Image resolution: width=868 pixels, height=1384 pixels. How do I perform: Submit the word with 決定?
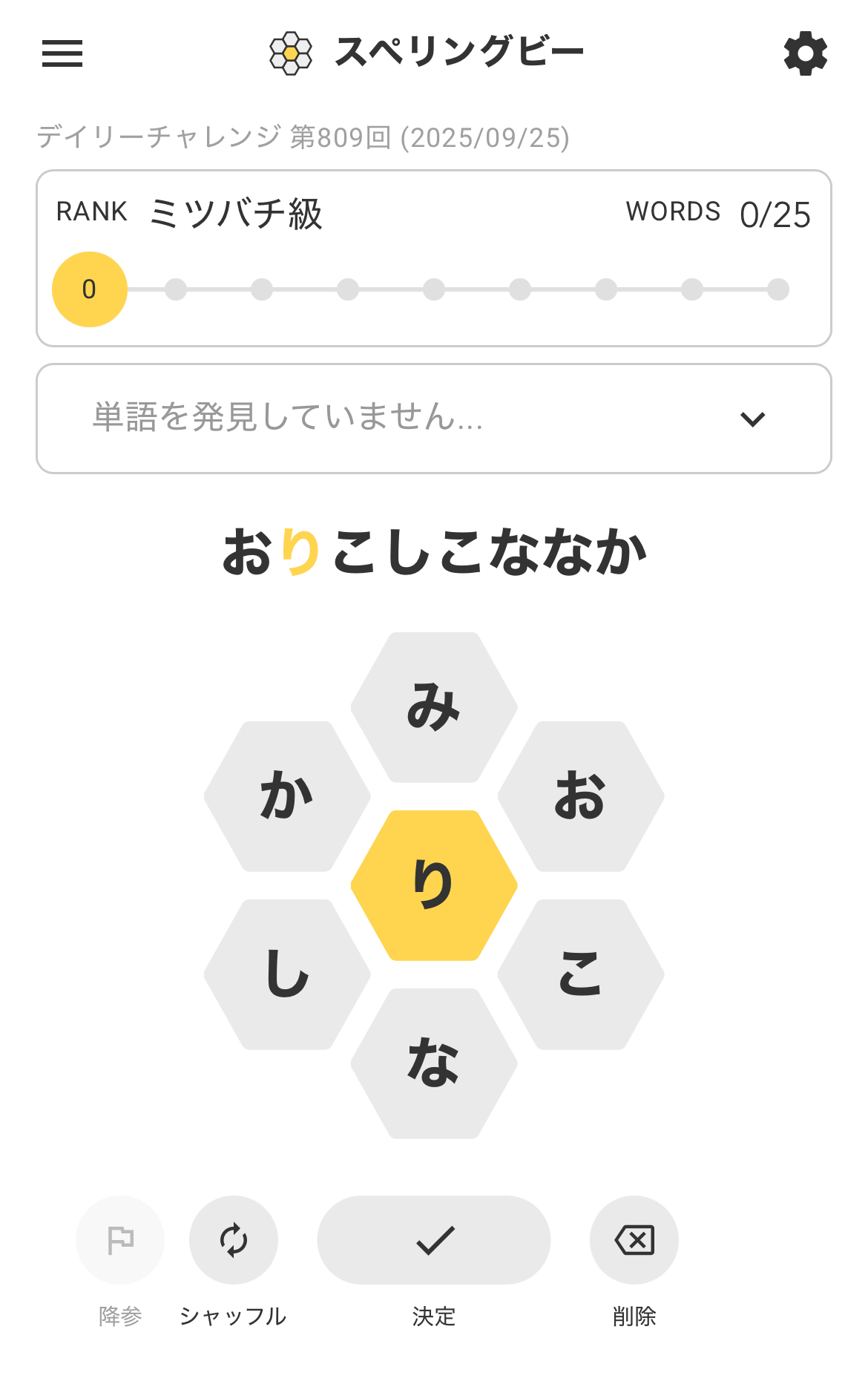pos(434,1240)
